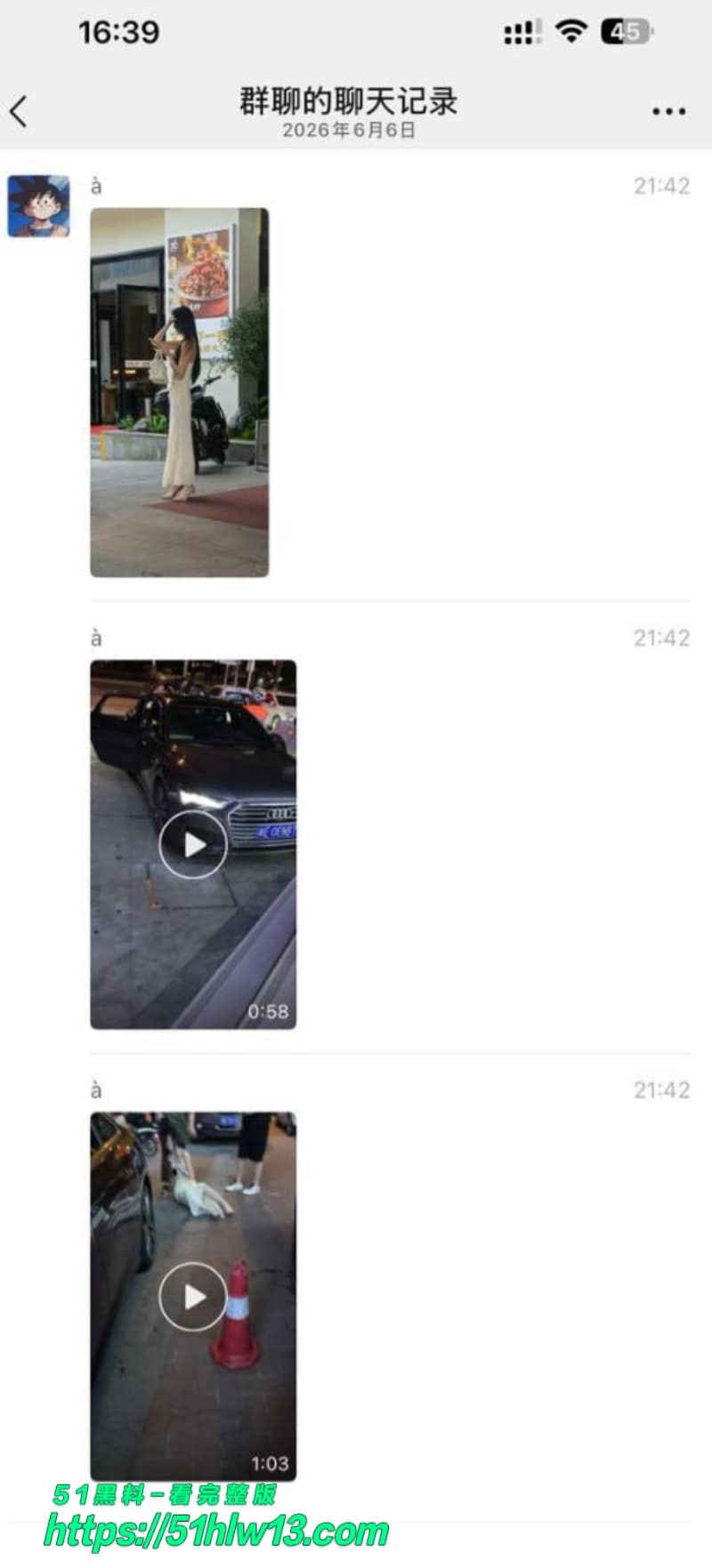The width and height of the screenshot is (712, 1568).
Task: Open the photo of the white dress
Action: click(179, 392)
